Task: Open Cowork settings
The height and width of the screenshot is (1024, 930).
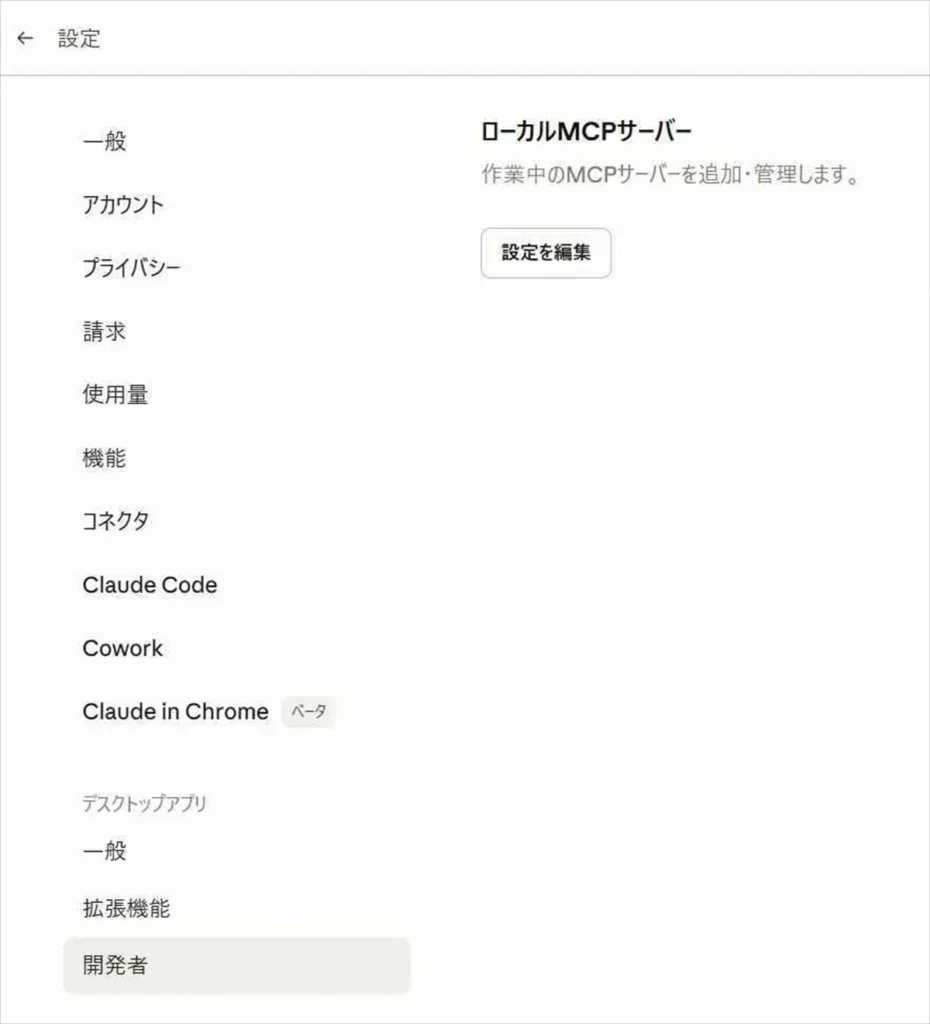Action: pyautogui.click(x=122, y=648)
